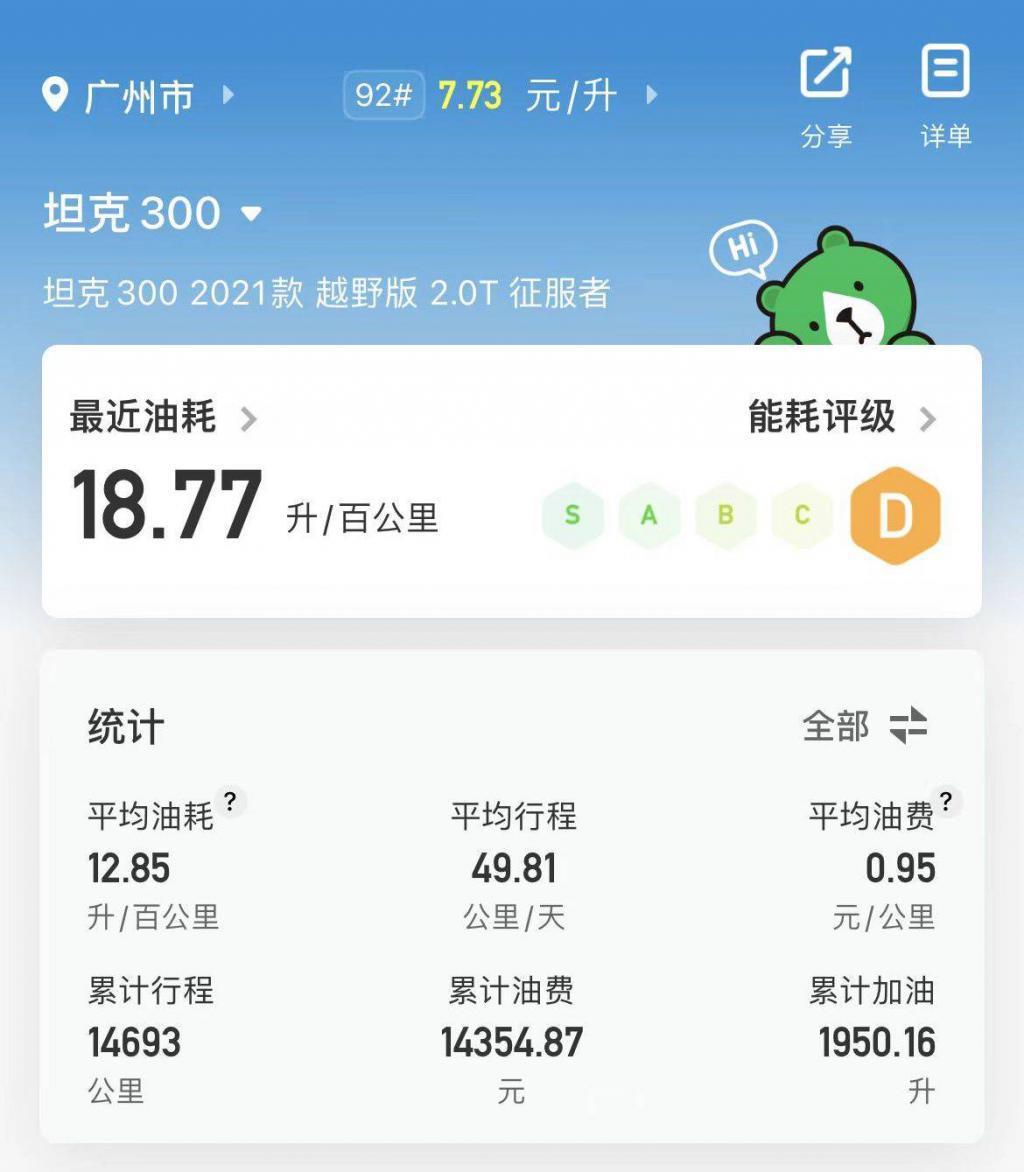This screenshot has width=1024, height=1172.
Task: Select the C rating badge in the rating scale
Action: [x=799, y=516]
